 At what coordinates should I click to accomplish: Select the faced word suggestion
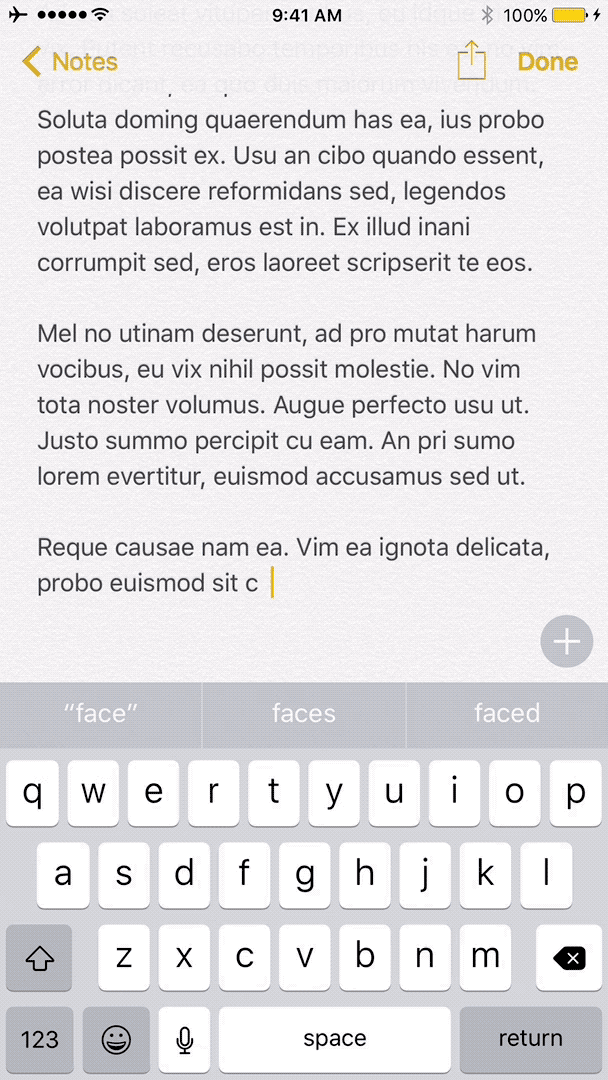coord(507,714)
